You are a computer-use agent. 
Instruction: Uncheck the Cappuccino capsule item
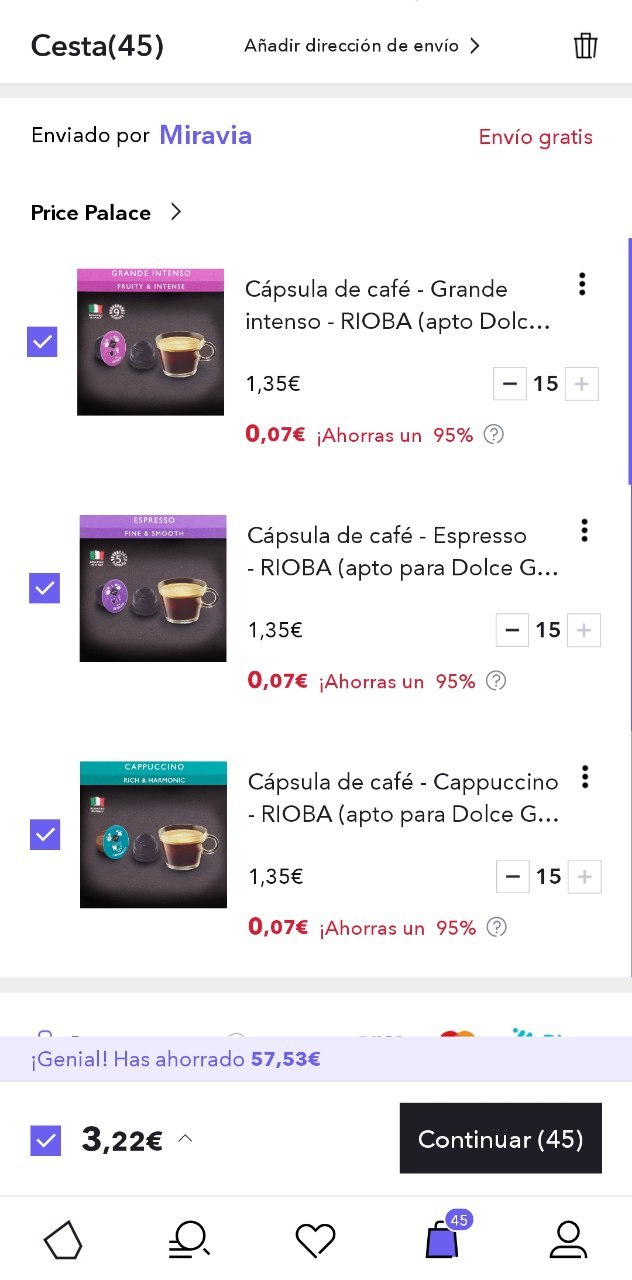[45, 834]
